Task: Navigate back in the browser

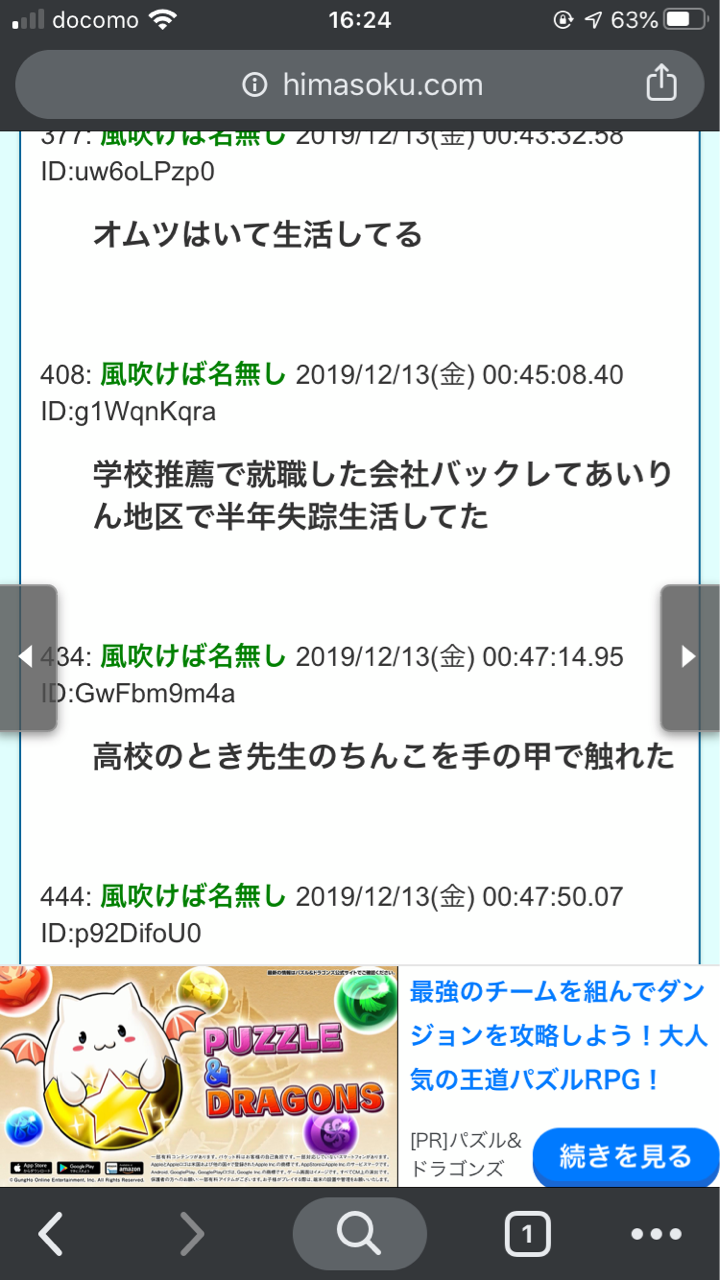Action: (51, 1235)
